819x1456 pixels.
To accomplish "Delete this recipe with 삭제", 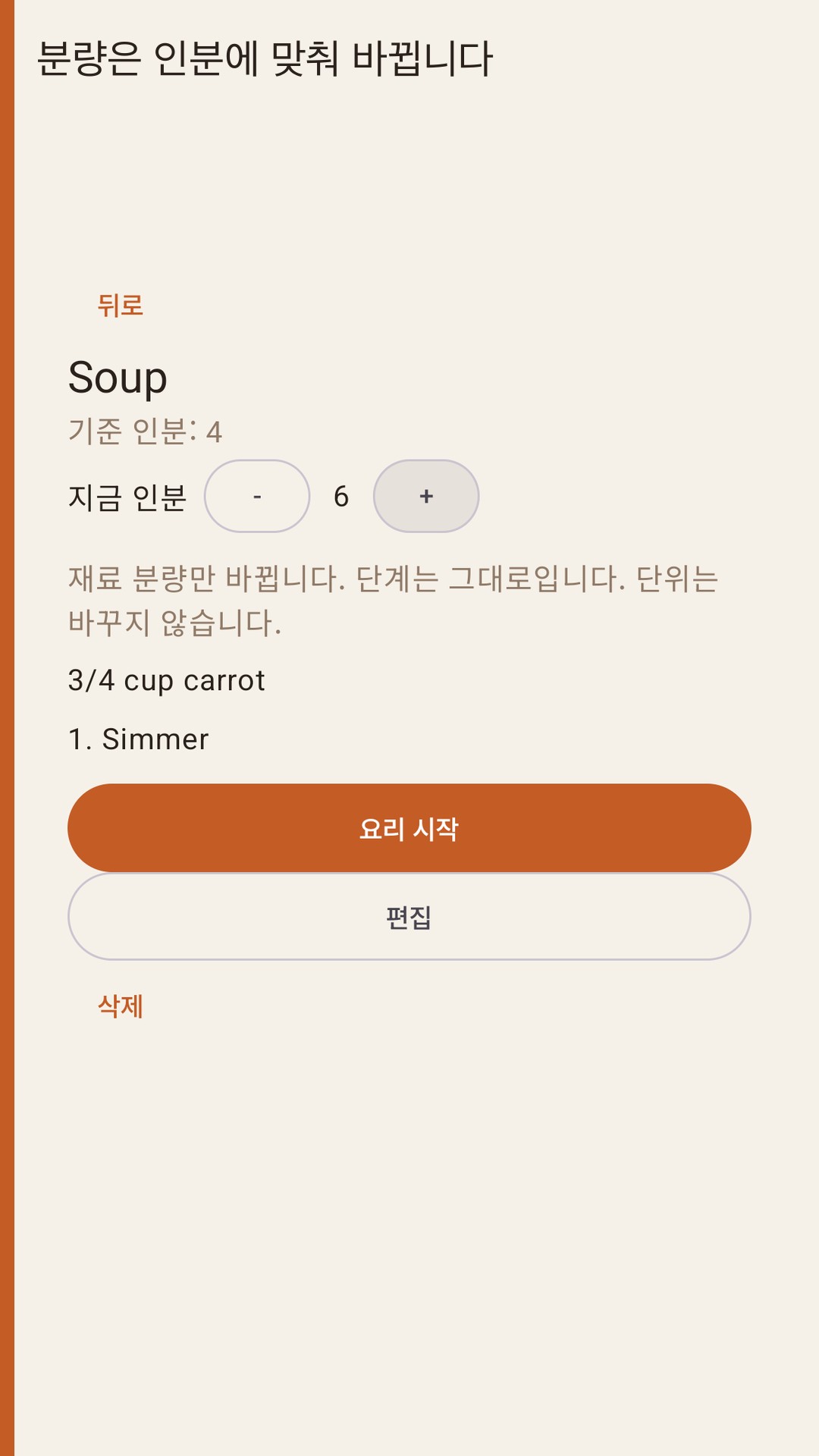I will point(121,1006).
